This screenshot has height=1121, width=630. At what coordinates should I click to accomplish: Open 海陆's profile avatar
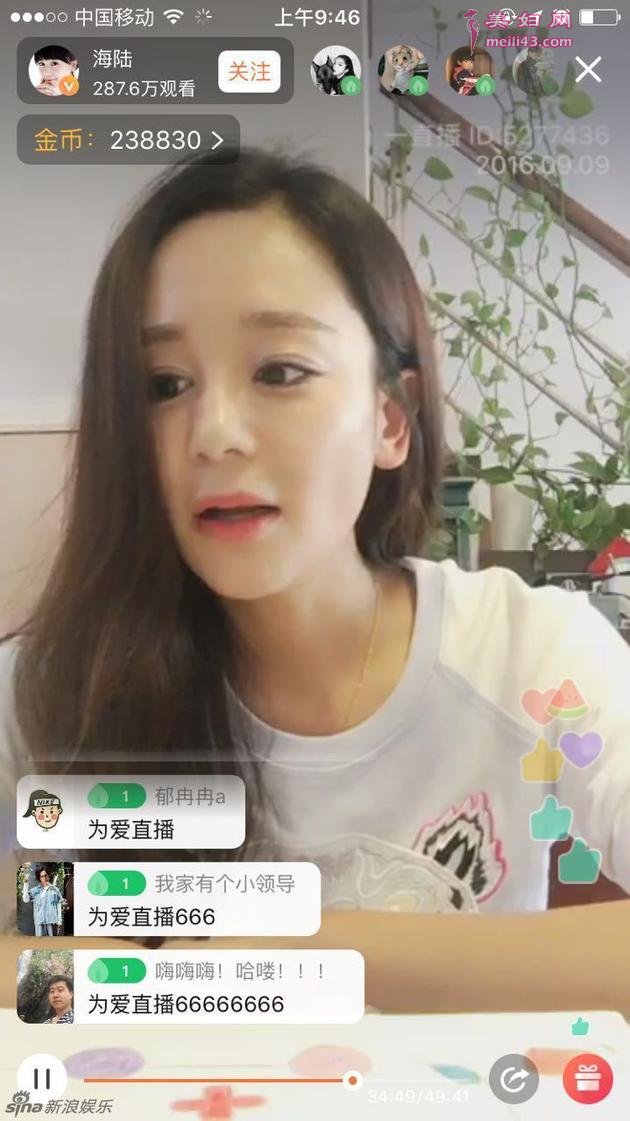[x=53, y=71]
